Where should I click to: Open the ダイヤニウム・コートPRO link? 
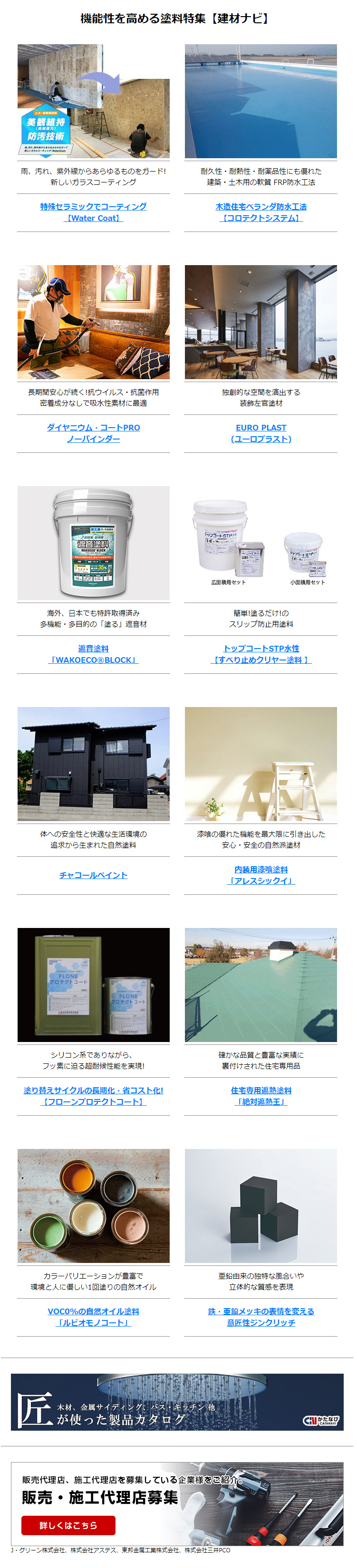point(93,433)
